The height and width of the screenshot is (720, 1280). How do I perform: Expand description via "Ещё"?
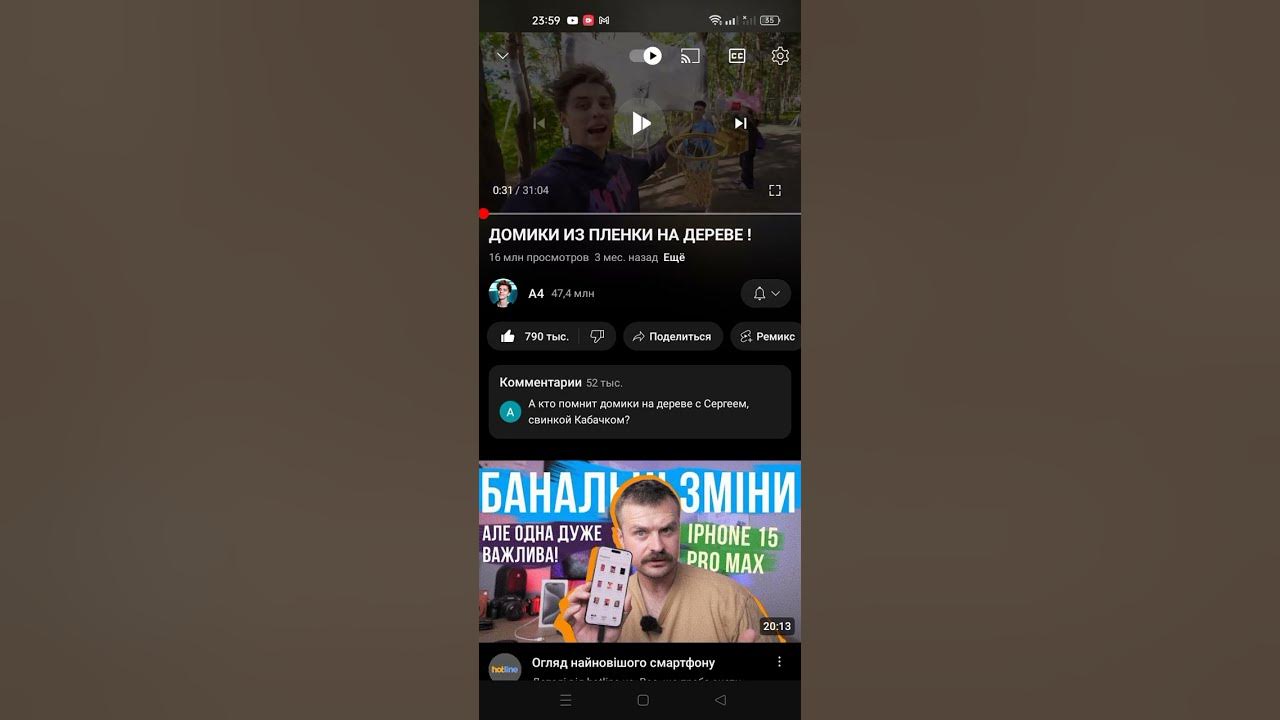tap(674, 258)
